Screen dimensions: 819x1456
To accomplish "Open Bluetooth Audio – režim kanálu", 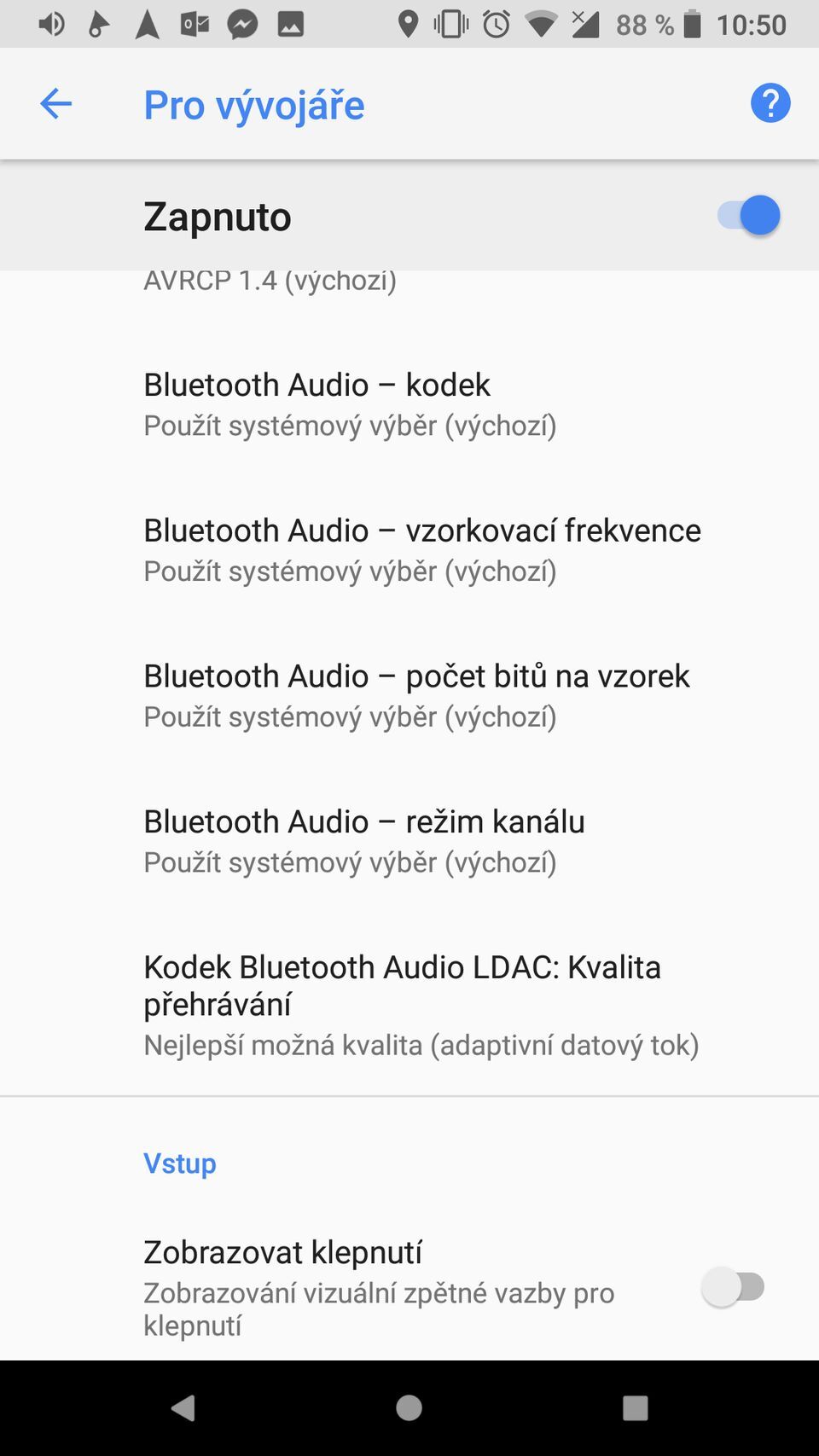I will [363, 841].
